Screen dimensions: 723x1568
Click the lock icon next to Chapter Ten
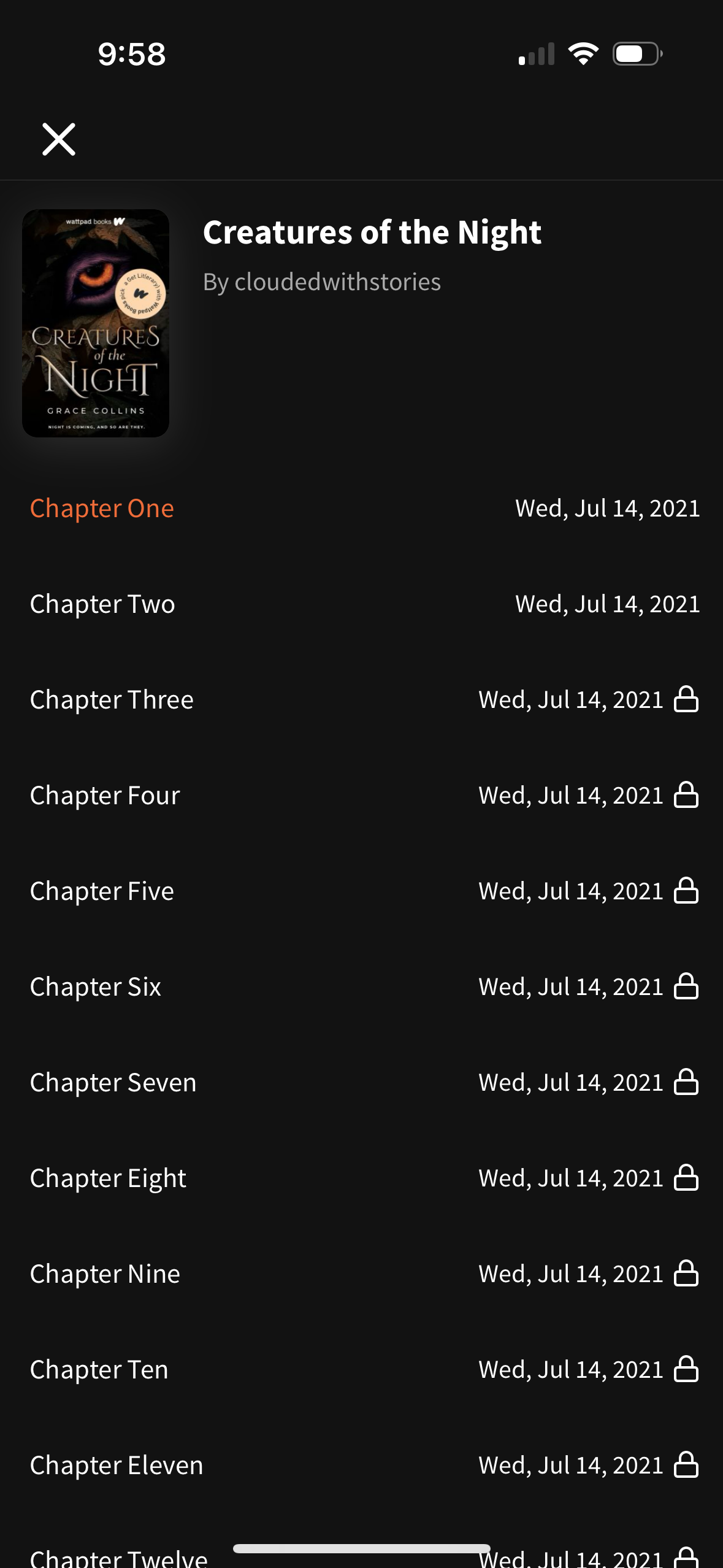click(687, 1370)
